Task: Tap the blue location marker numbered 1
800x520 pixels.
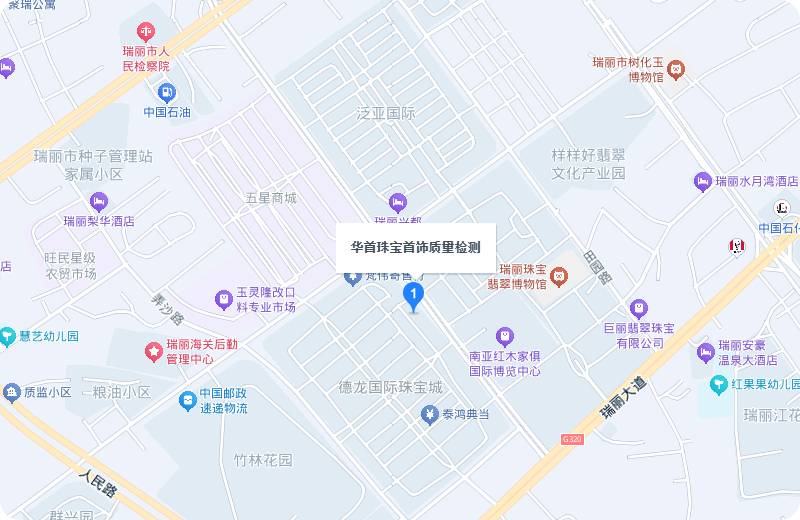Action: coord(413,296)
